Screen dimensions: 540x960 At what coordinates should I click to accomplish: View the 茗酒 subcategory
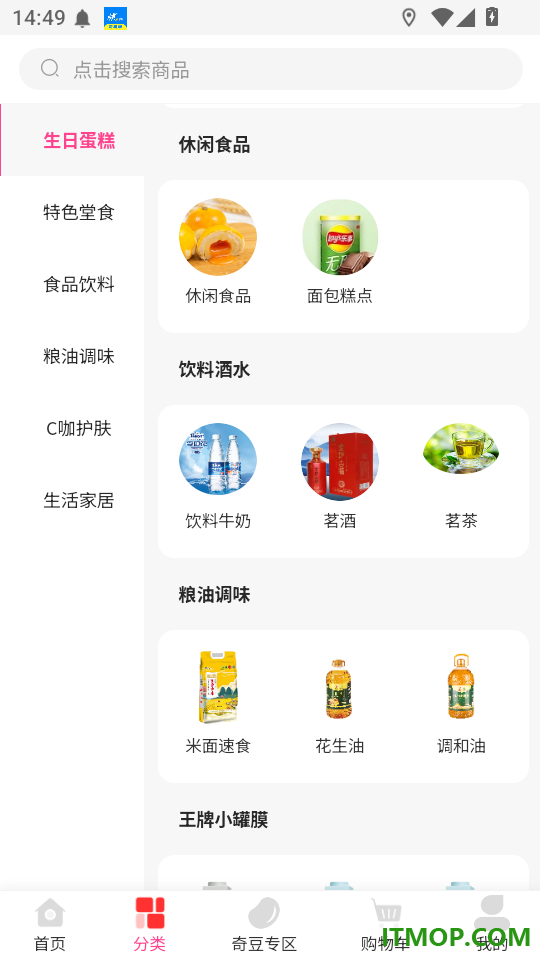coord(340,476)
